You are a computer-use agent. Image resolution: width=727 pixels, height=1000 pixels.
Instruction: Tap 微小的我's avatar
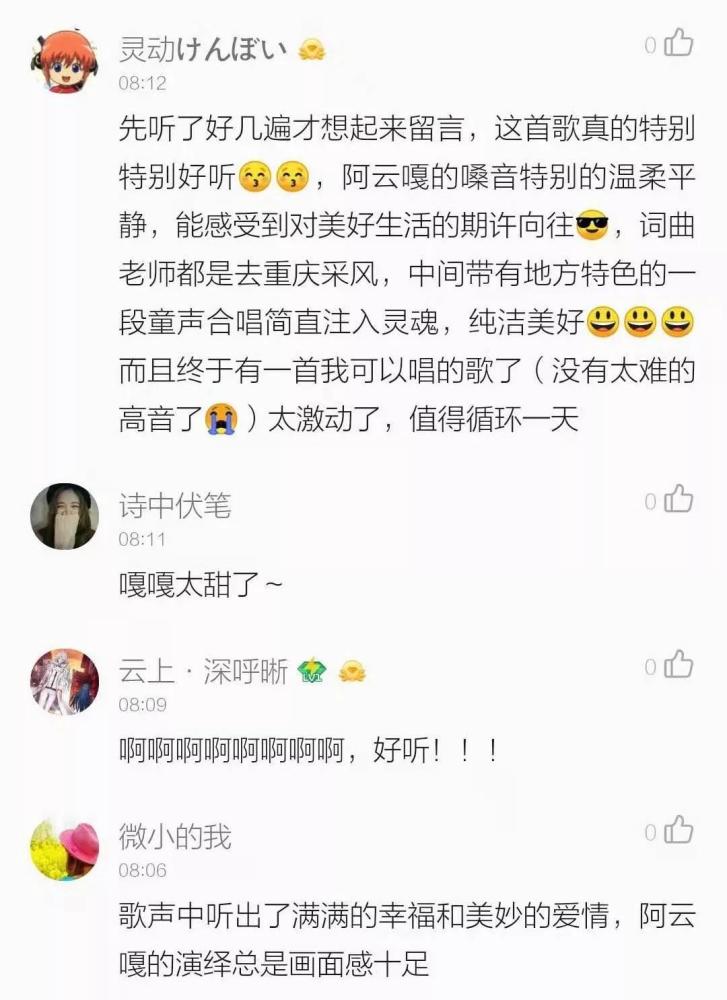[x=65, y=847]
